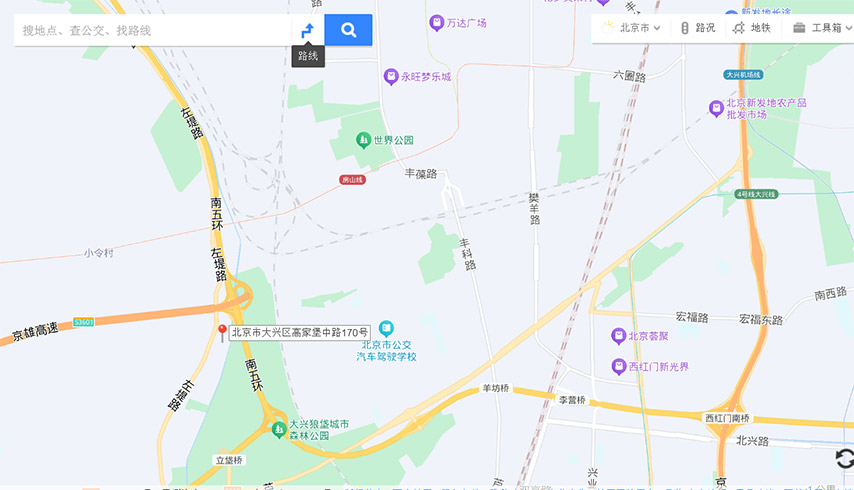The image size is (854, 490).
Task: Select the 万达广场 map marker
Action: point(436,22)
